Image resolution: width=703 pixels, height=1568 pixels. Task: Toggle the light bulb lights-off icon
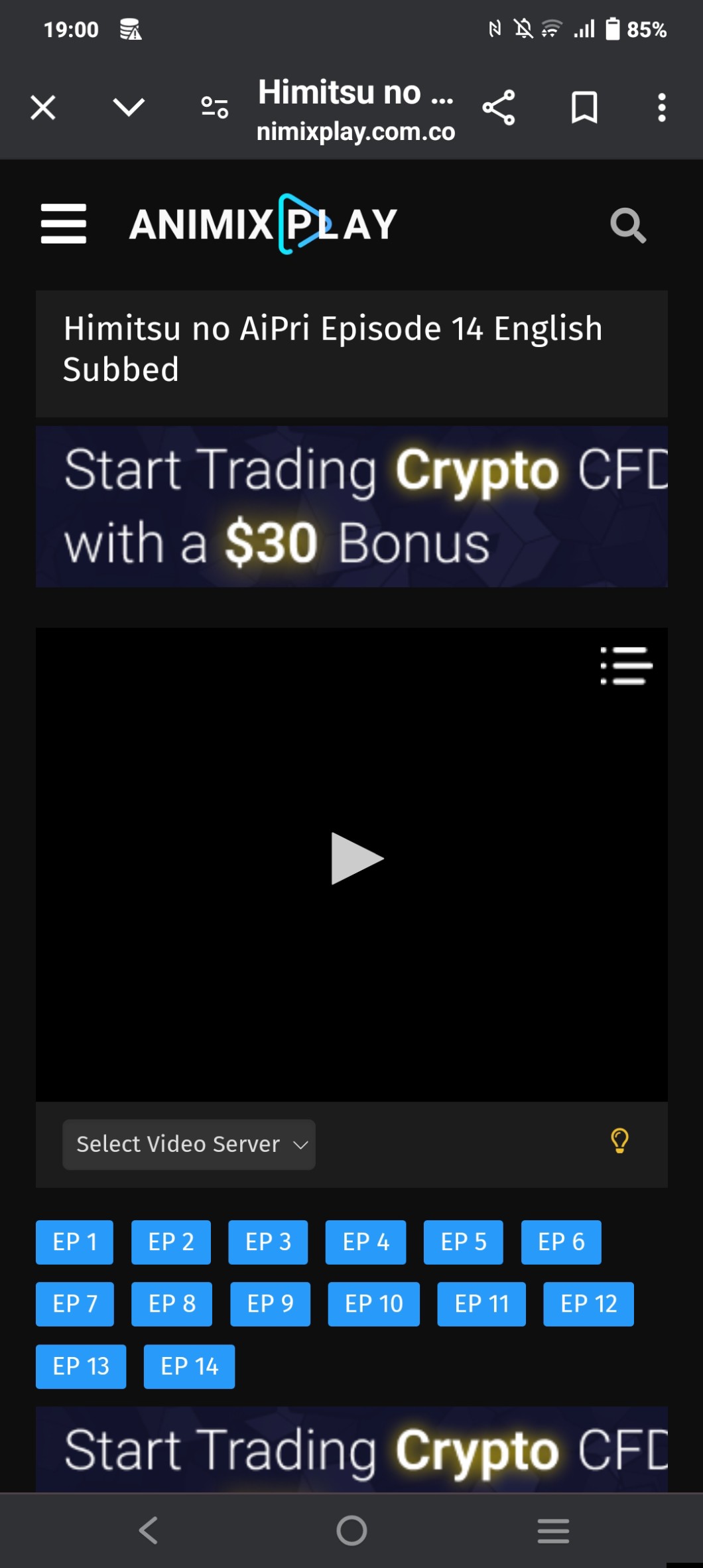619,1141
